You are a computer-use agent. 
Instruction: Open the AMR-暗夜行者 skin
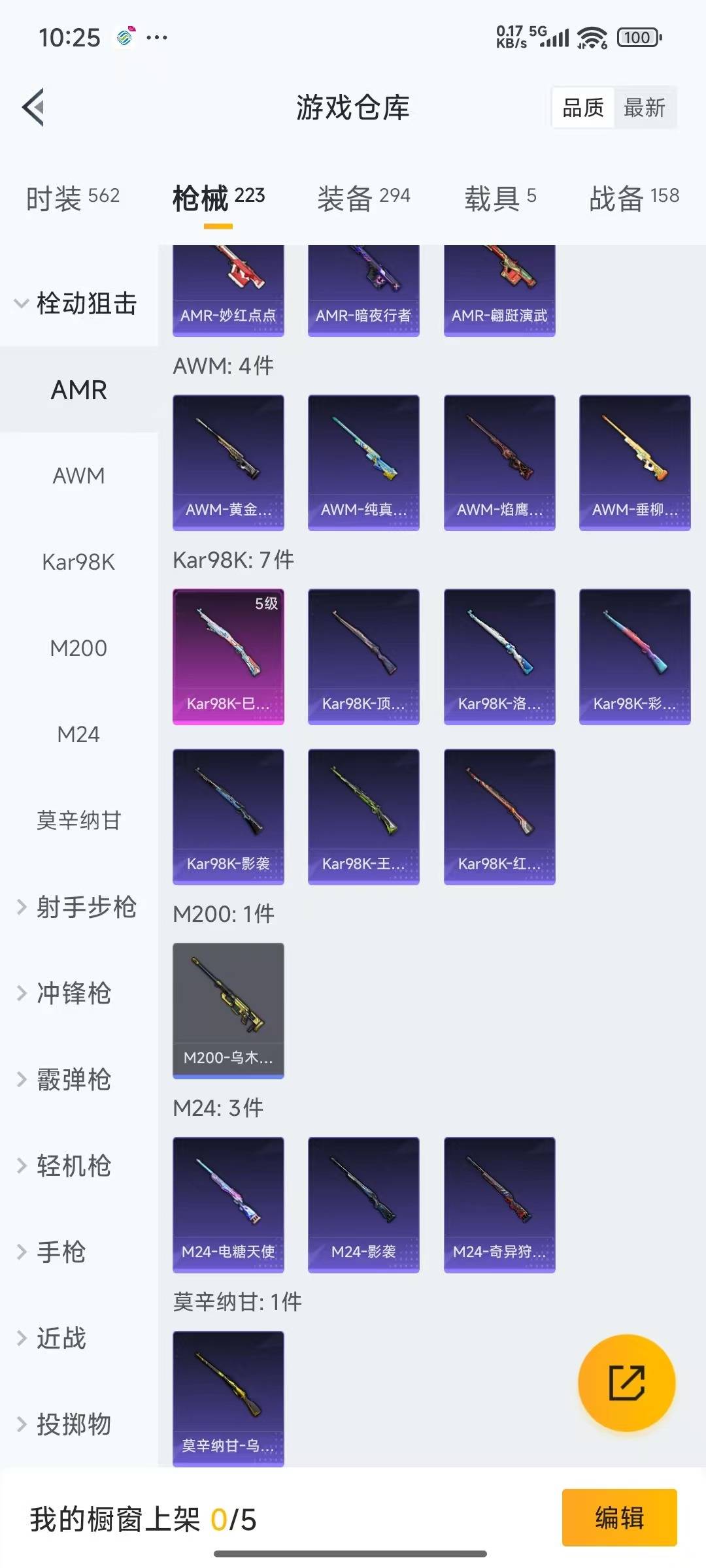pyautogui.click(x=363, y=291)
